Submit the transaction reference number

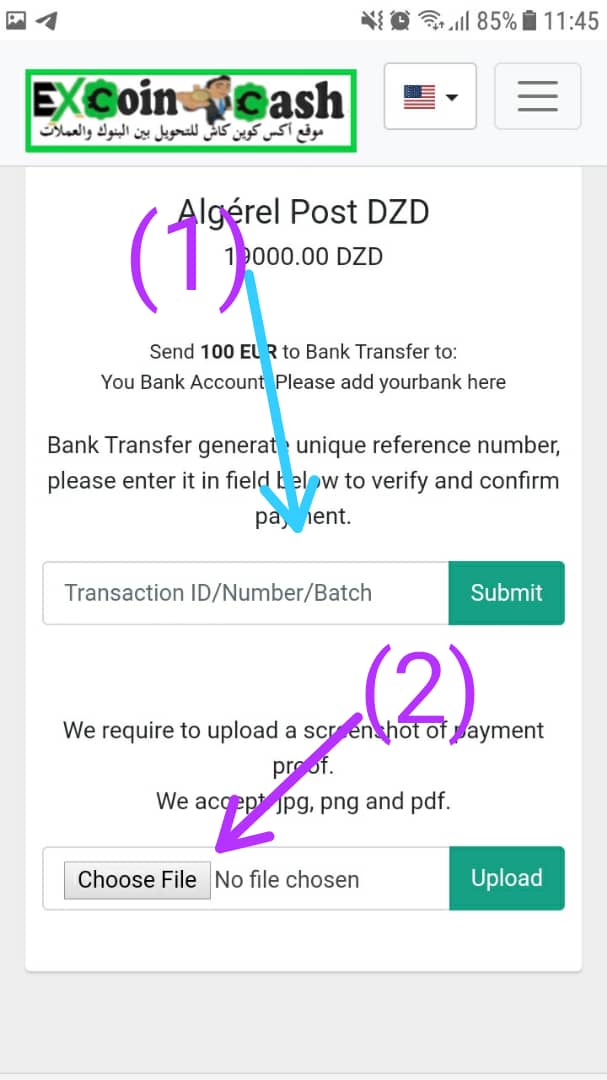pos(506,593)
